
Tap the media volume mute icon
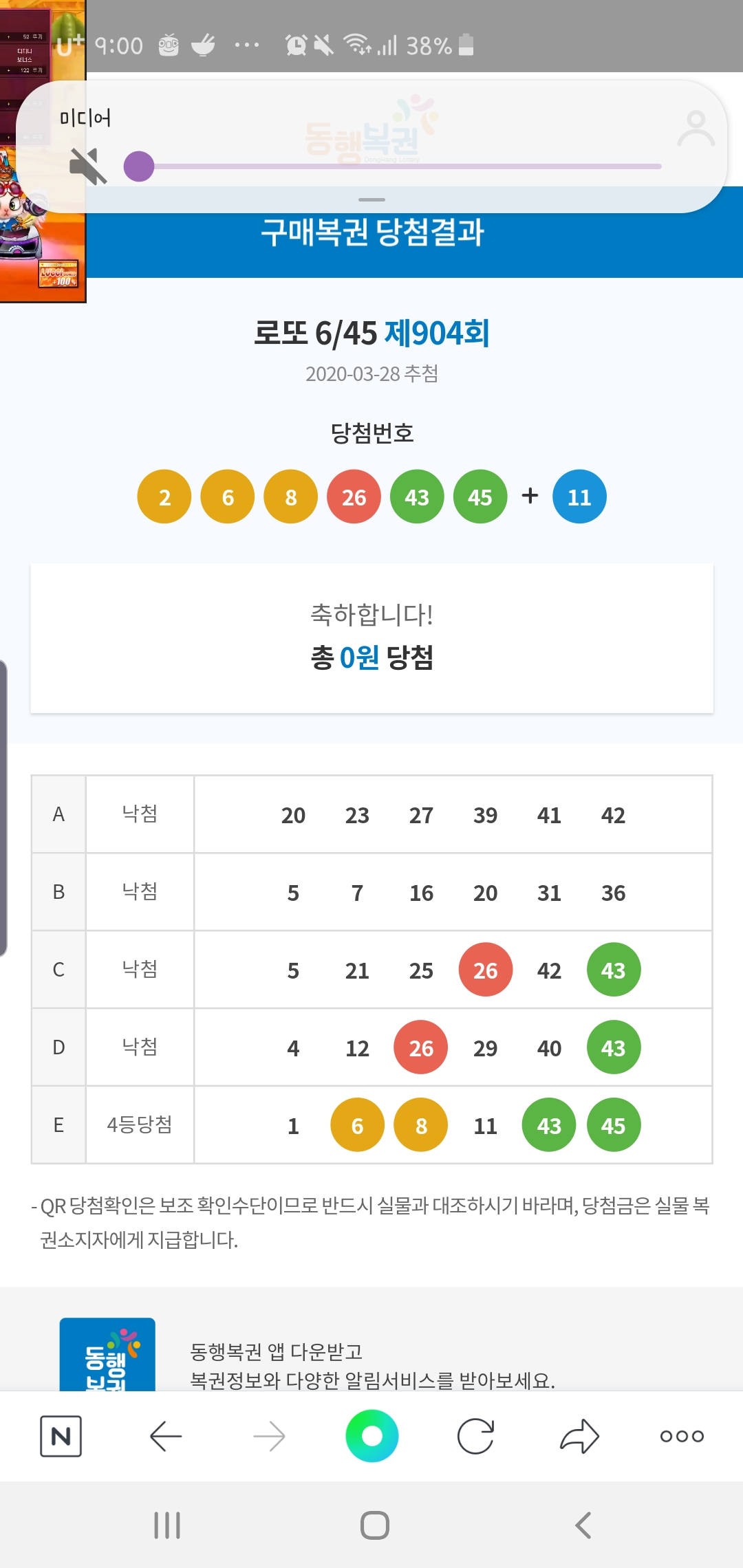tap(88, 166)
